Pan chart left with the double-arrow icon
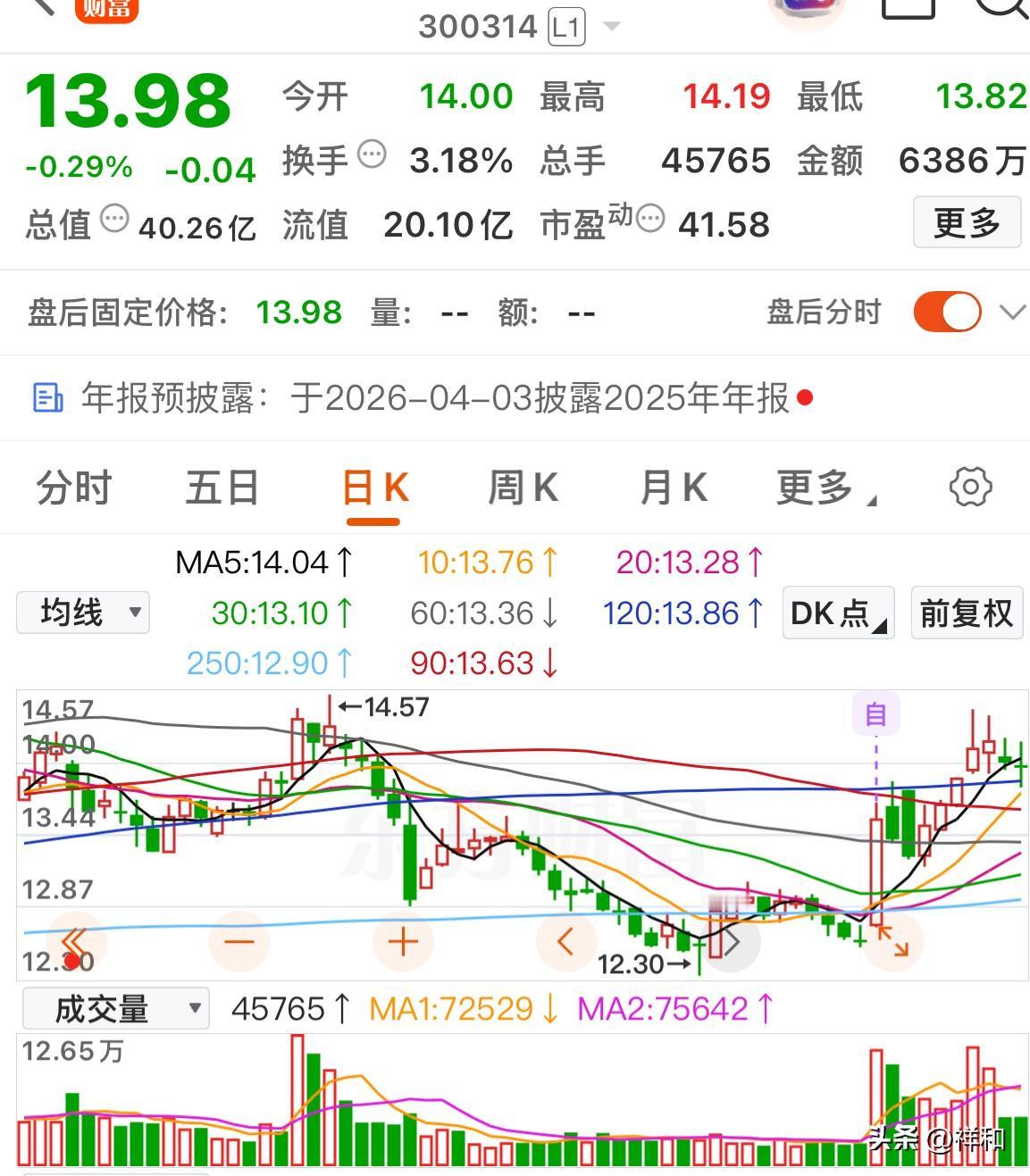The width and height of the screenshot is (1030, 1176). pos(75,940)
